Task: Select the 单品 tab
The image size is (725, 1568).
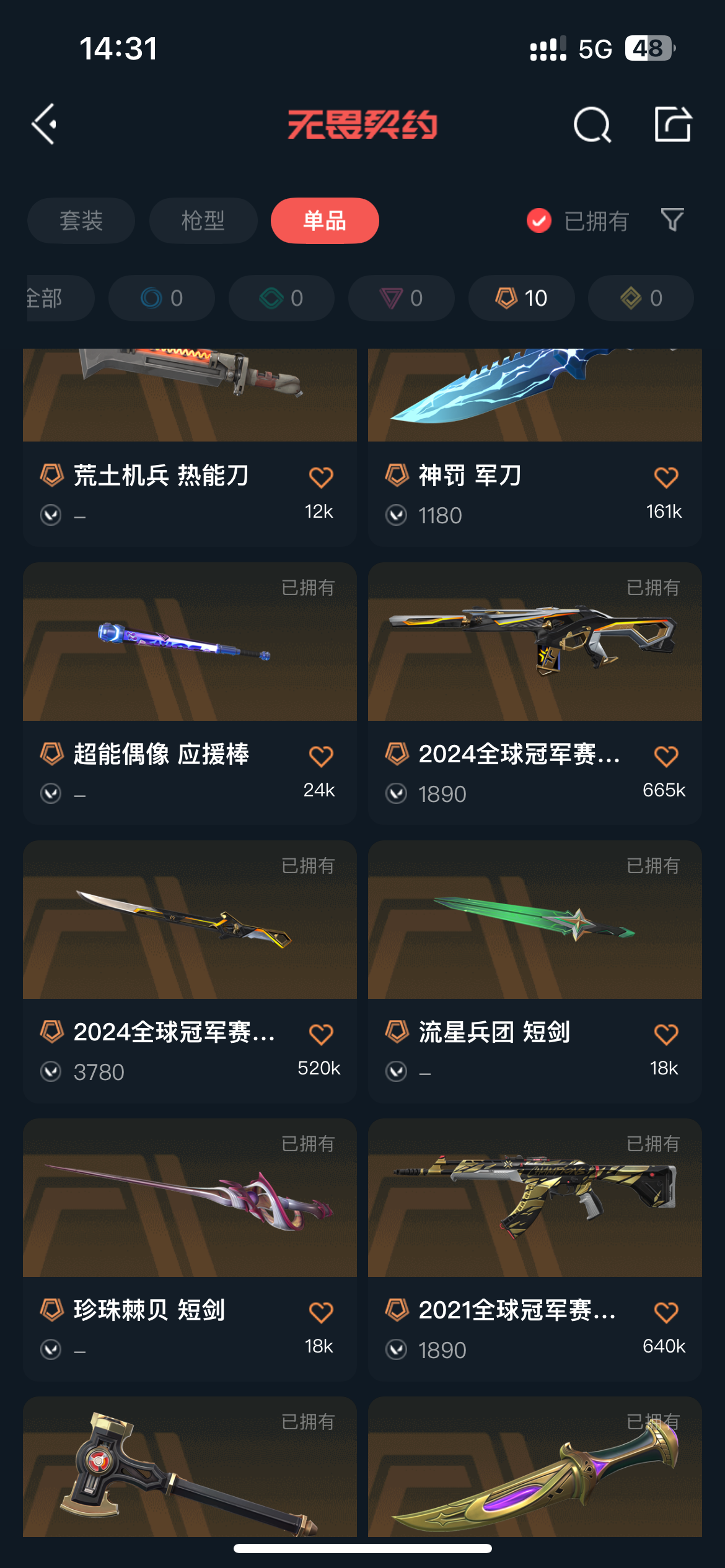Action: [x=325, y=220]
